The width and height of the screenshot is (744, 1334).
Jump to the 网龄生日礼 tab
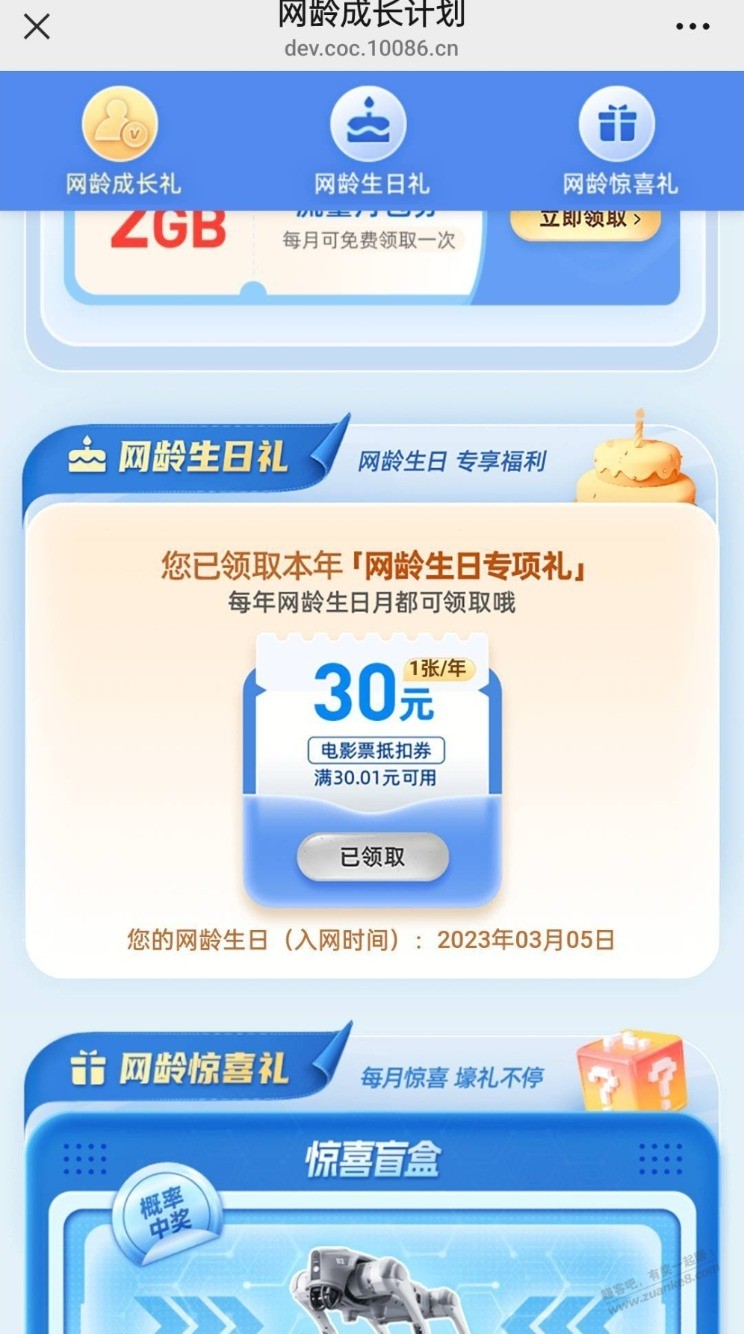tap(371, 141)
